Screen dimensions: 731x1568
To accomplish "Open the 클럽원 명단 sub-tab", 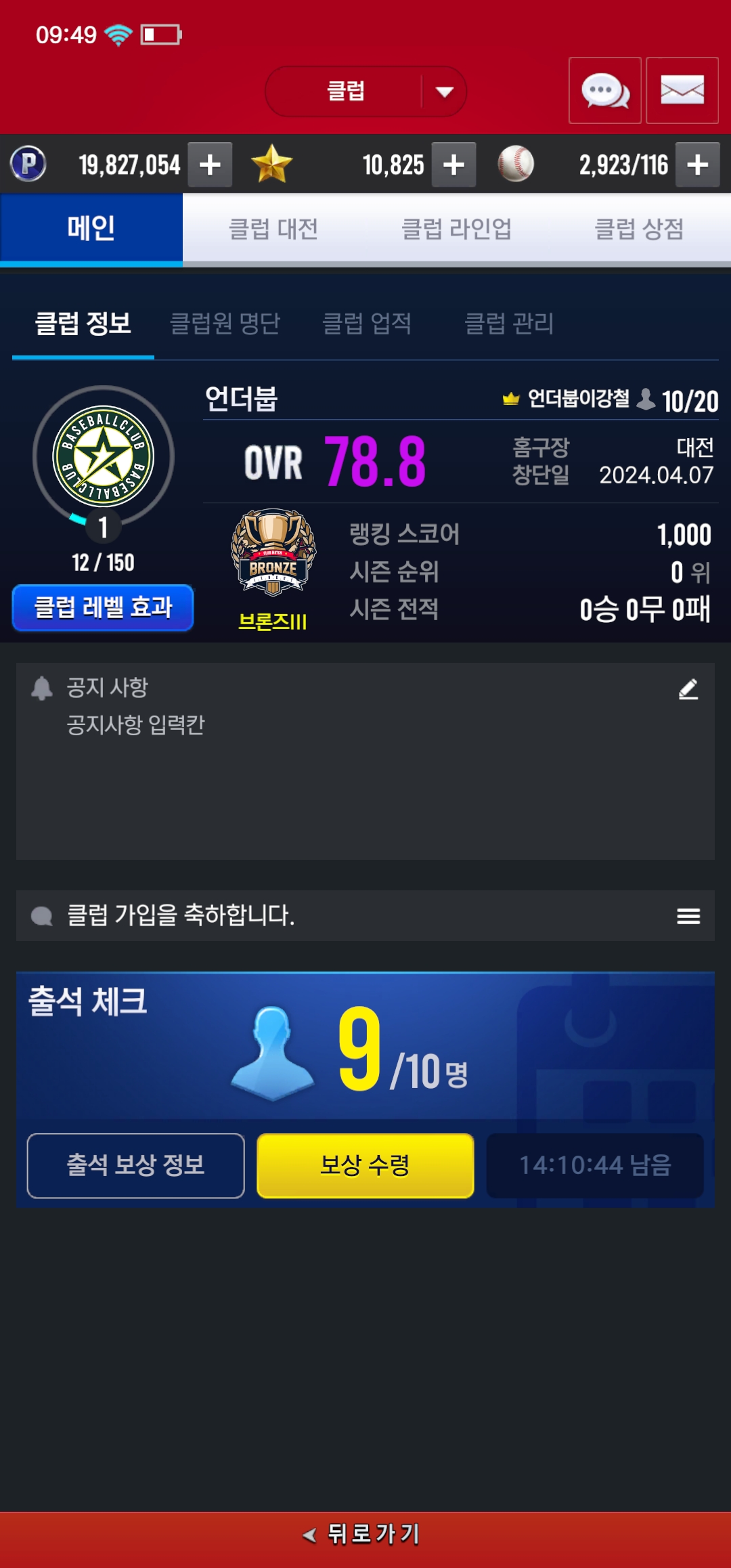I will click(225, 324).
